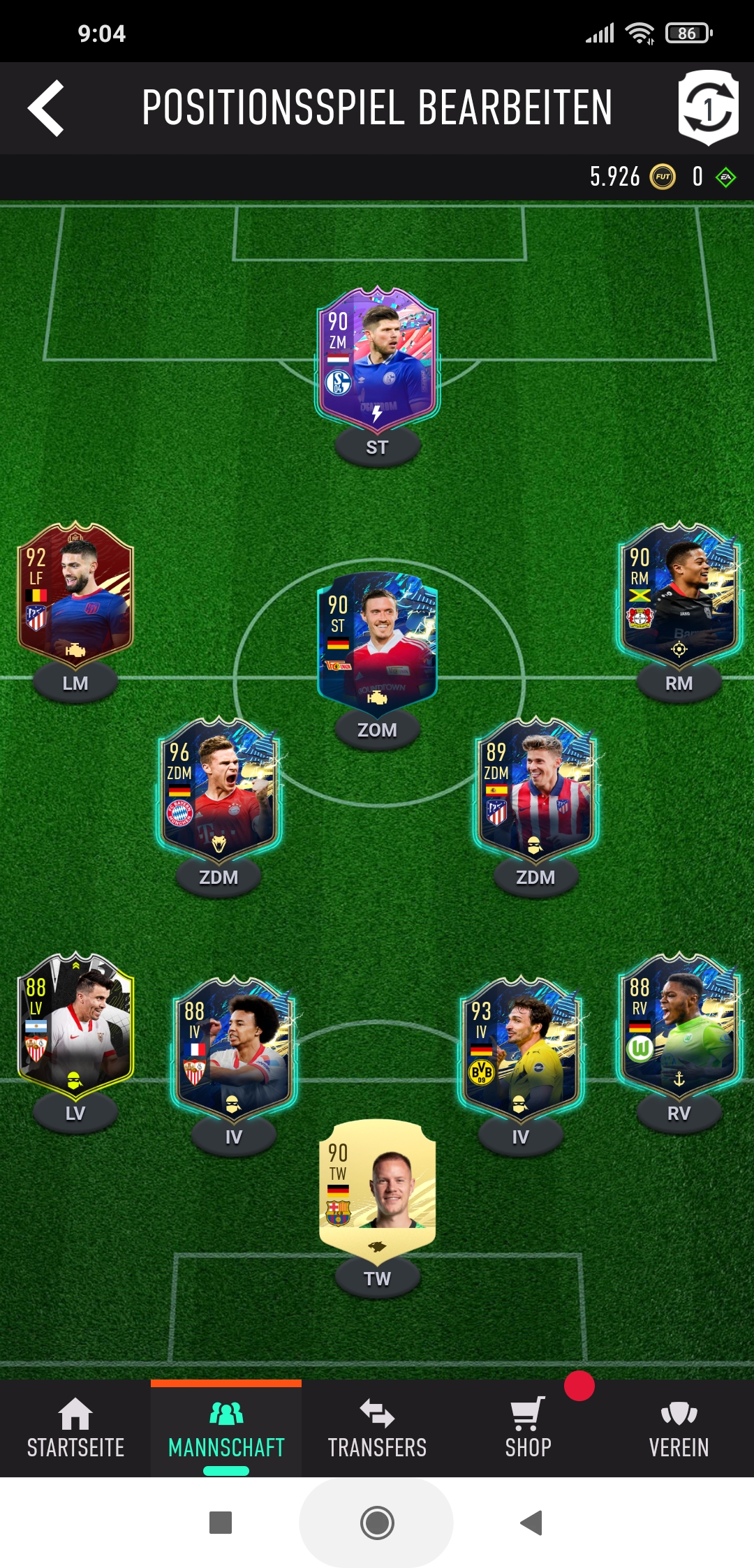Go to the Shop tab

tap(528, 1428)
